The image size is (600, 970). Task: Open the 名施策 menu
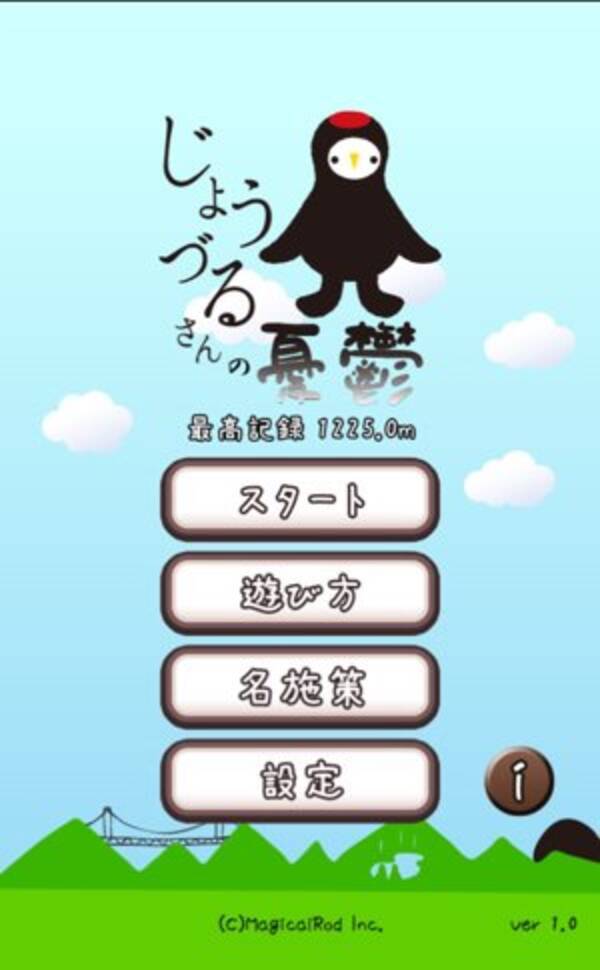pyautogui.click(x=300, y=687)
